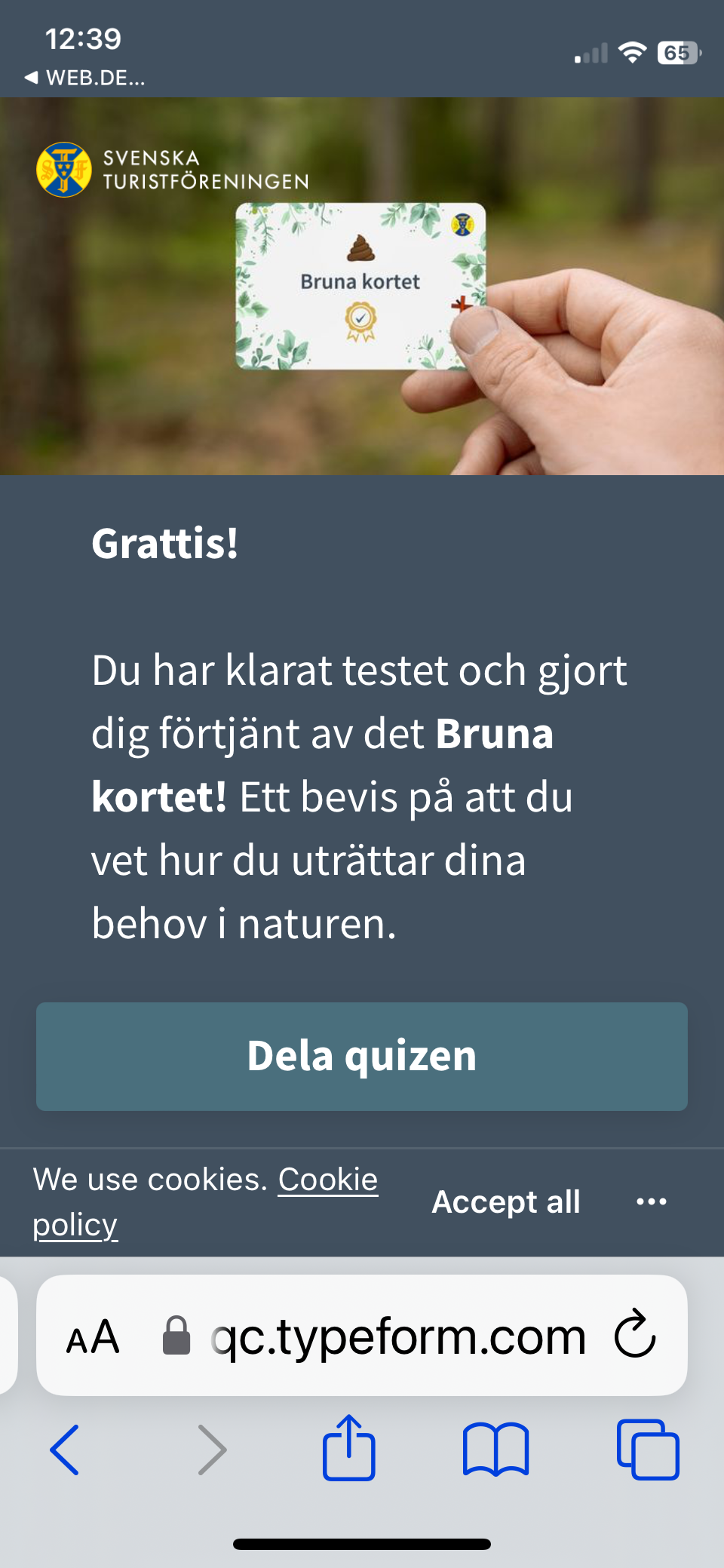
Task: Show all open tabs
Action: (647, 1450)
